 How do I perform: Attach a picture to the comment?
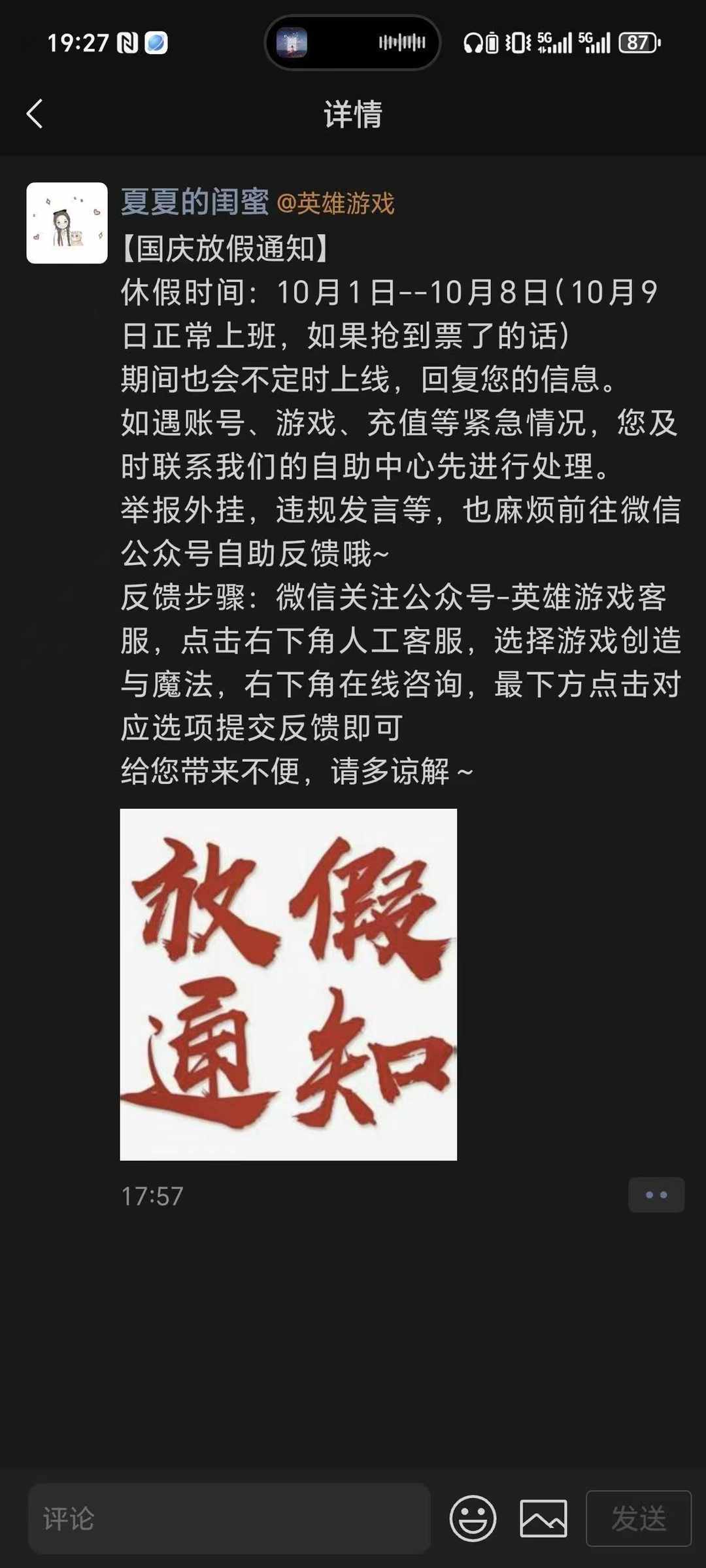[x=543, y=1518]
